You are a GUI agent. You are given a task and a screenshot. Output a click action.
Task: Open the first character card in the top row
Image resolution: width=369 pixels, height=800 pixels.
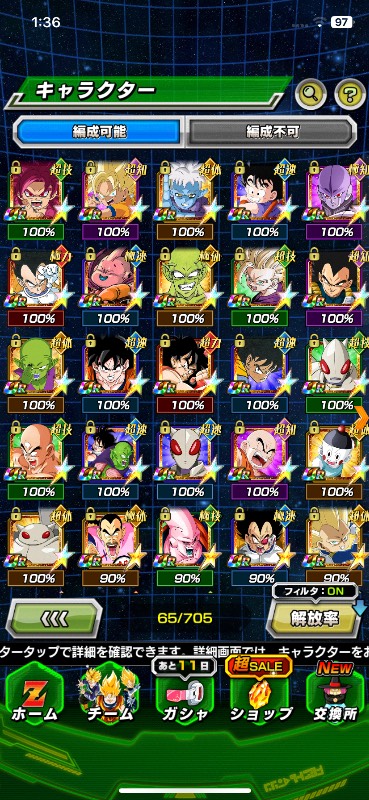[x=37, y=199]
